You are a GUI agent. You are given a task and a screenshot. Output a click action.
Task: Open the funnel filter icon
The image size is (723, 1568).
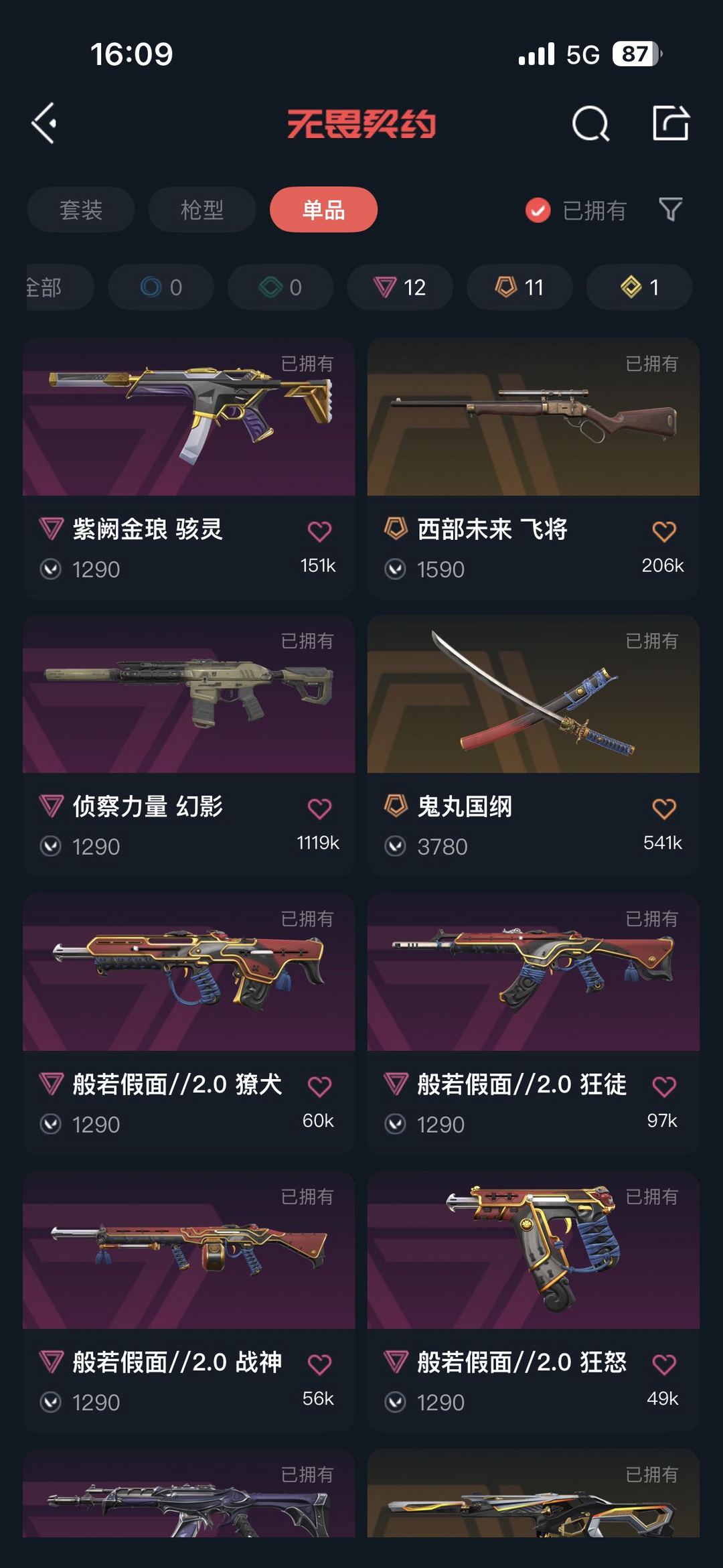click(670, 210)
